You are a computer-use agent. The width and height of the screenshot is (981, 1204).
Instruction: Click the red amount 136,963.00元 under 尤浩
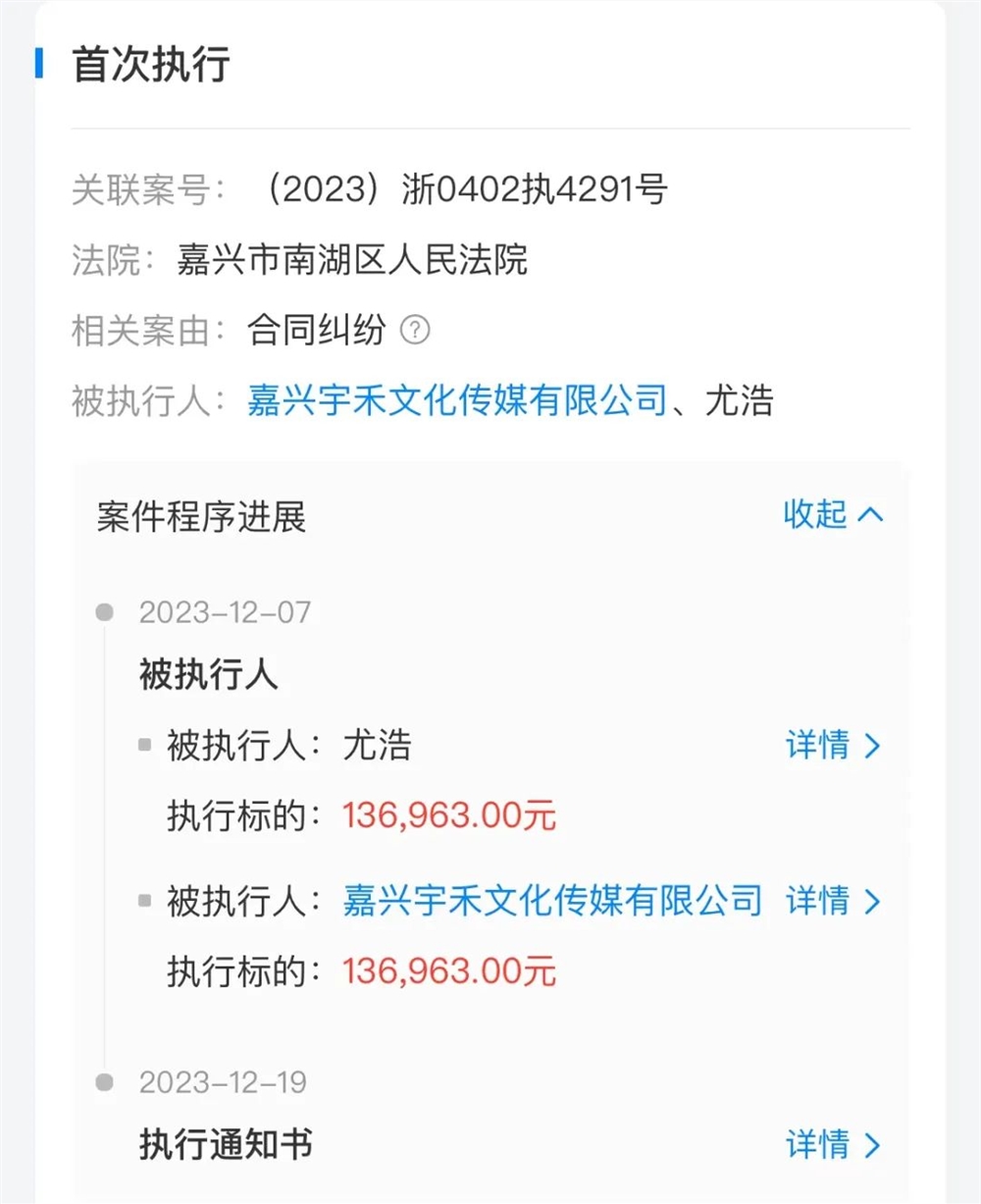[448, 814]
